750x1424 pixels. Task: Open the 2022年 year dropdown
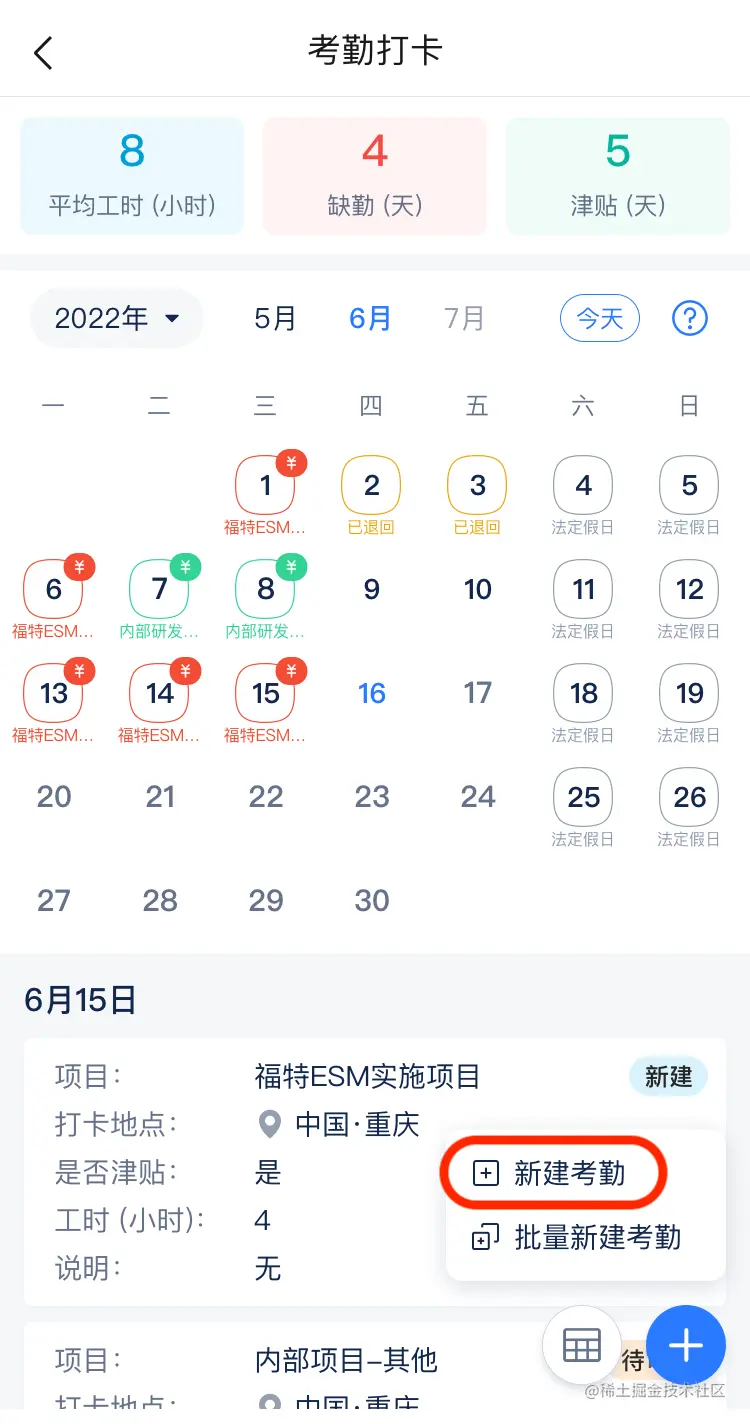pyautogui.click(x=116, y=318)
